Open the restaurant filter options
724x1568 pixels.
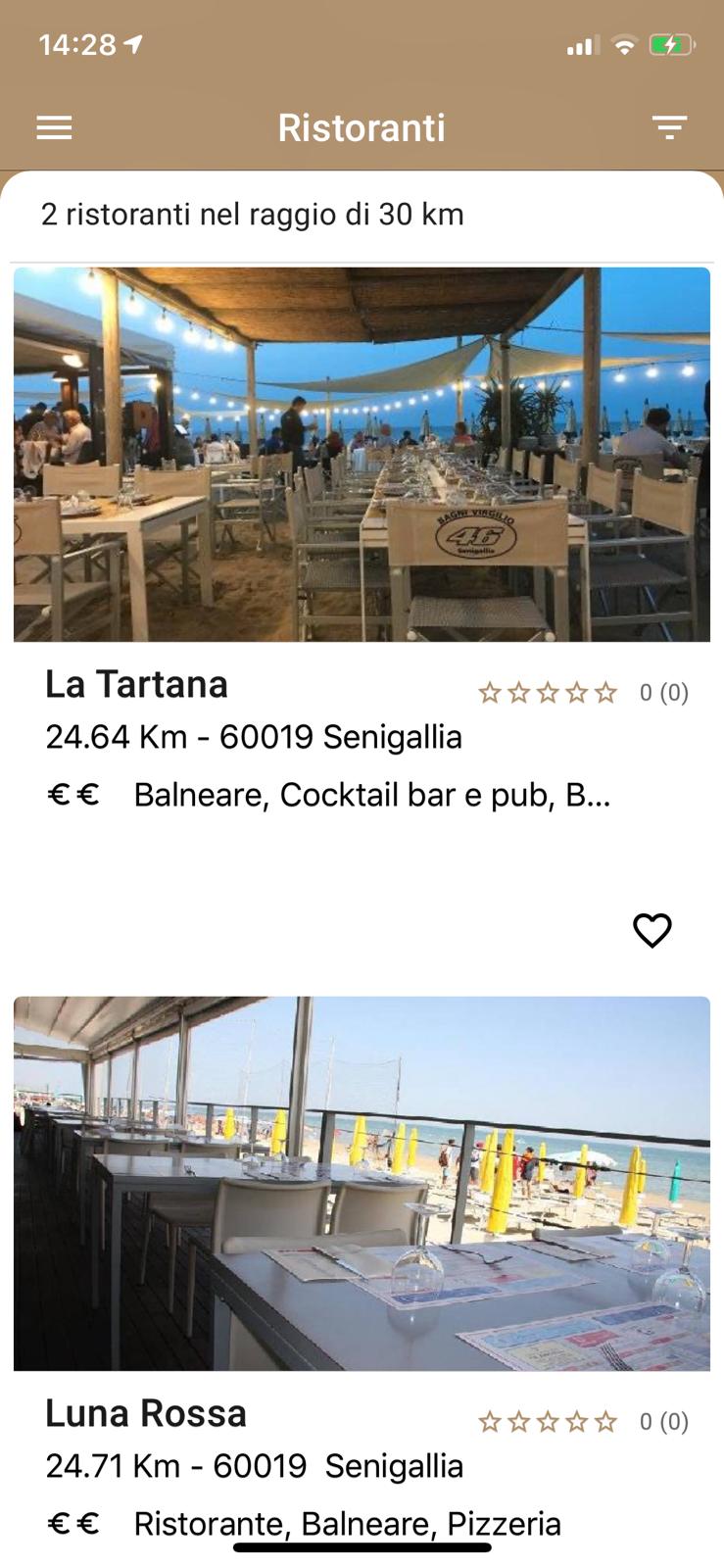669,127
